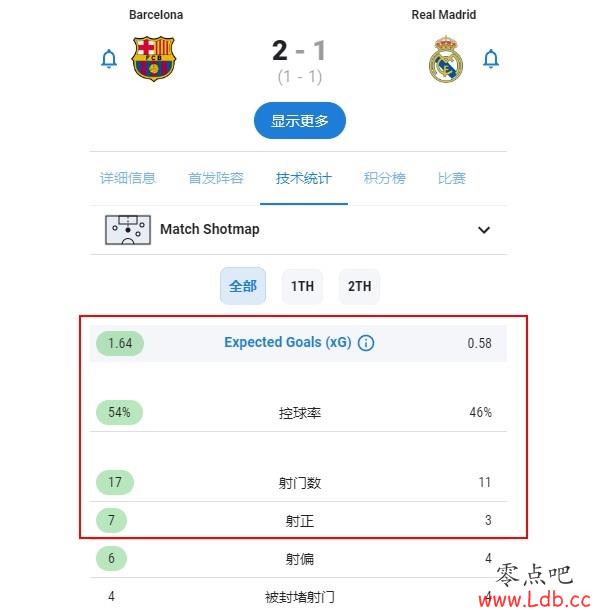
Task: Go to the 积分榜 tab
Action: click(x=385, y=178)
